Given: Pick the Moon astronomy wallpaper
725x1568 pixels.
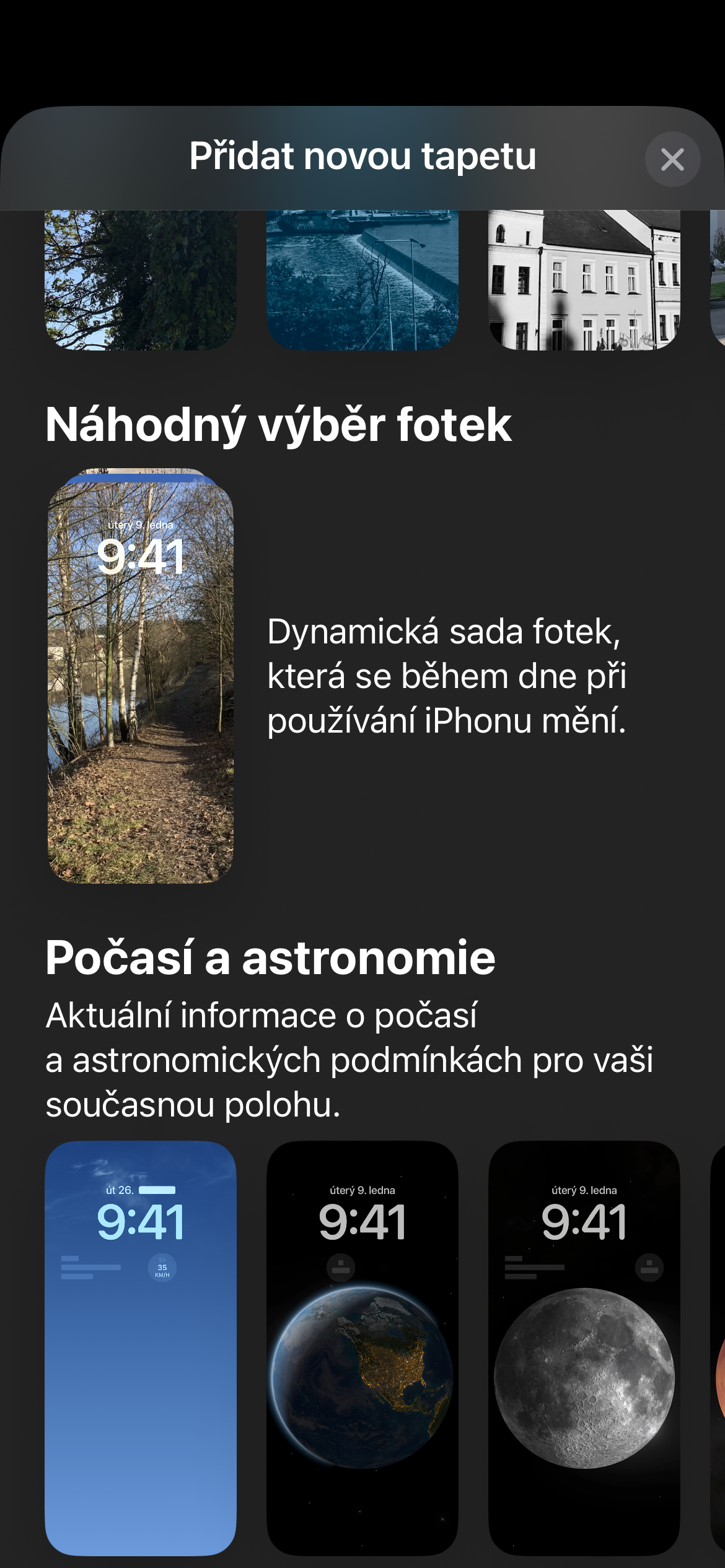Looking at the screenshot, I should 584,1348.
